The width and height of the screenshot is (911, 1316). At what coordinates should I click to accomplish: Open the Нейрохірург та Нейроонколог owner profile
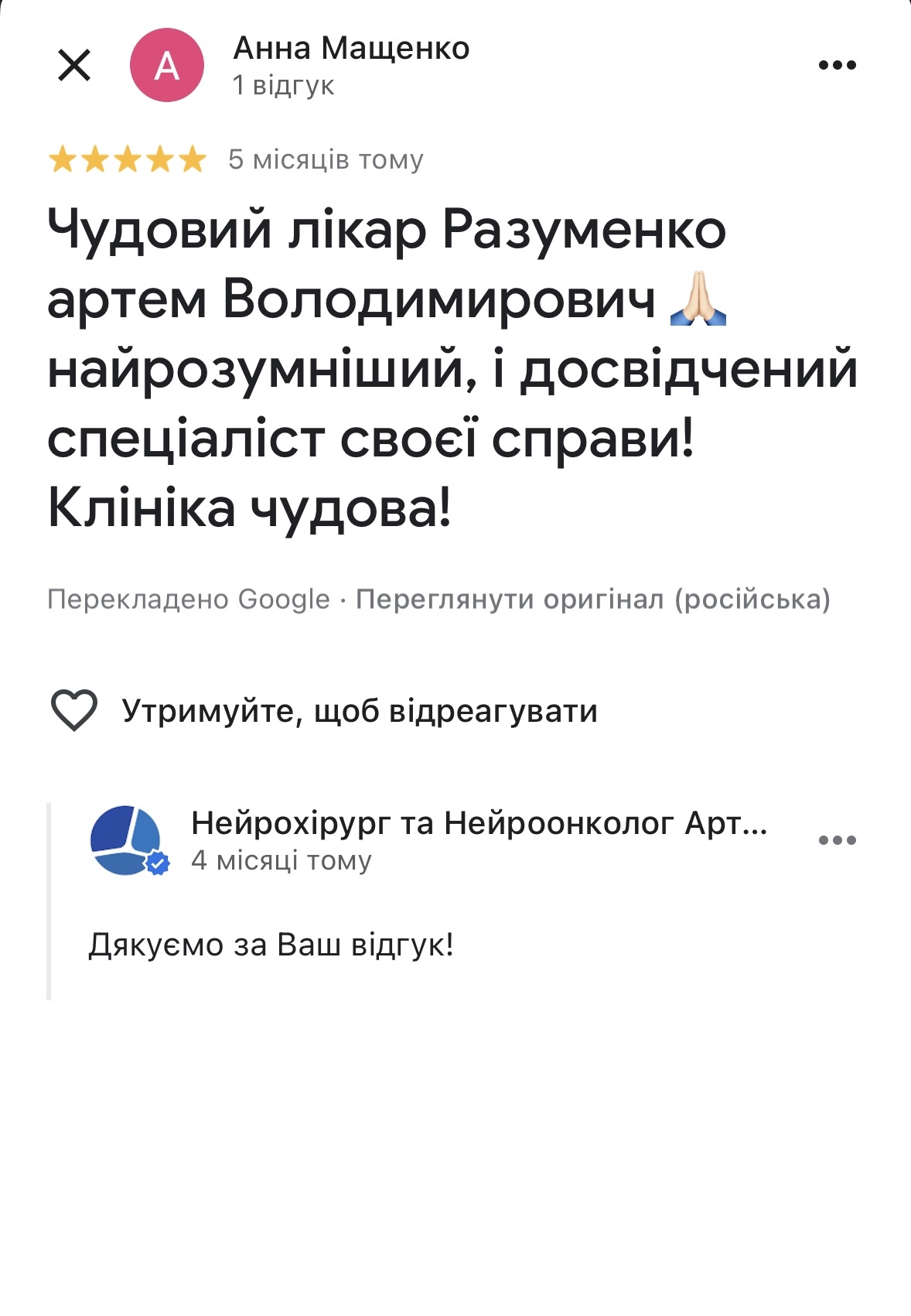tap(479, 823)
